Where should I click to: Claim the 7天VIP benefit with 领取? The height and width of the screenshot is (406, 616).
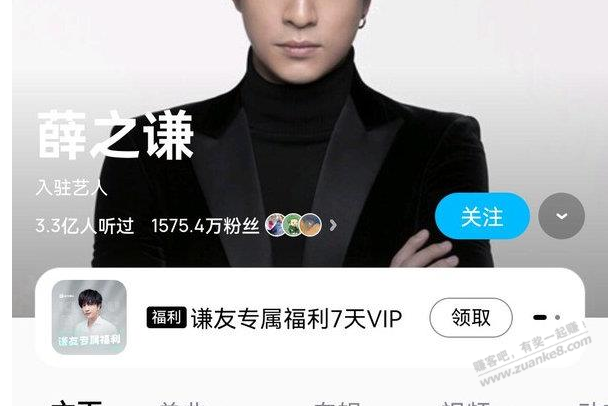[x=471, y=318]
